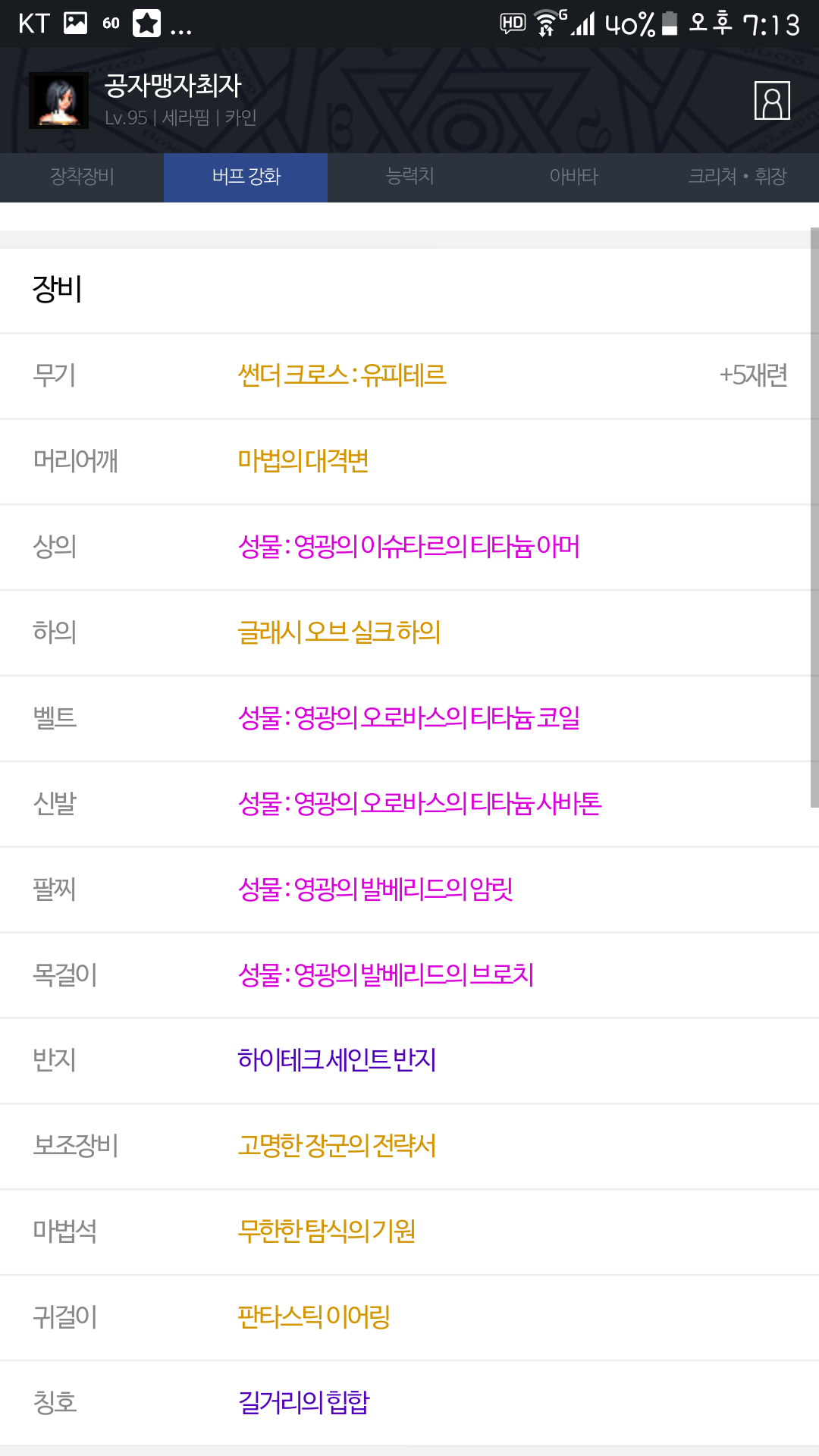819x1456 pixels.
Task: Open the character profile icon
Action: pyautogui.click(x=772, y=101)
